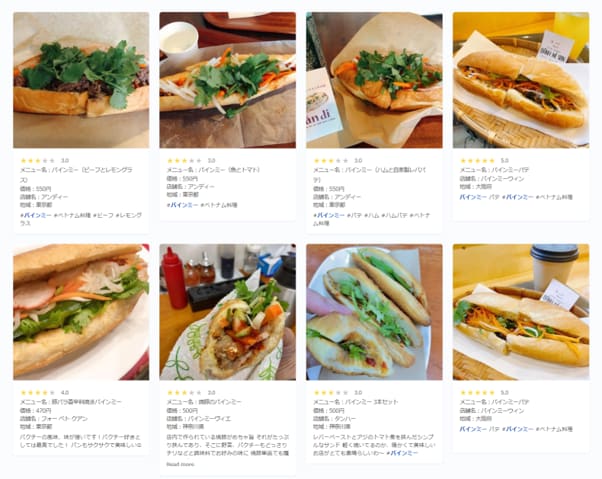Screen dimensions: 602x479
Task: Tap #ベトナム料理 hashtag on the fish and tomato card
Action: (x=219, y=205)
